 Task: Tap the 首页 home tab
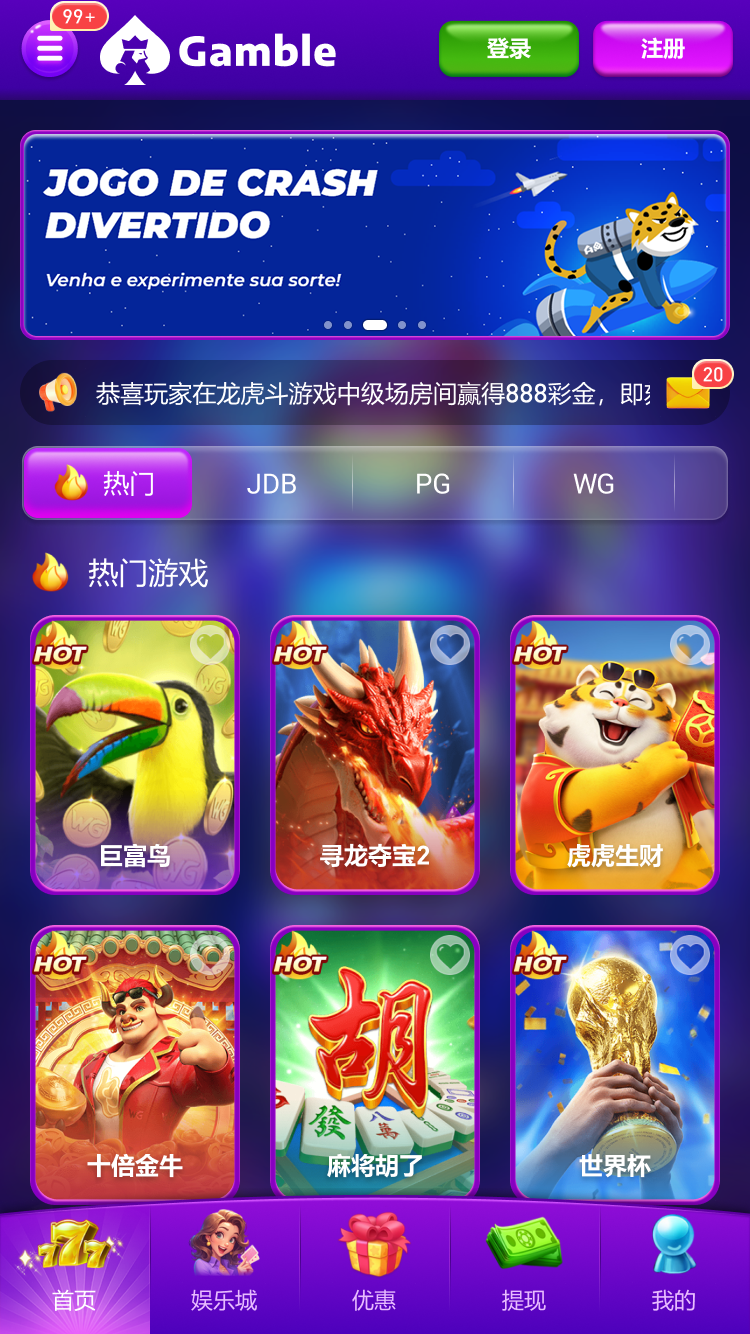coord(75,1264)
